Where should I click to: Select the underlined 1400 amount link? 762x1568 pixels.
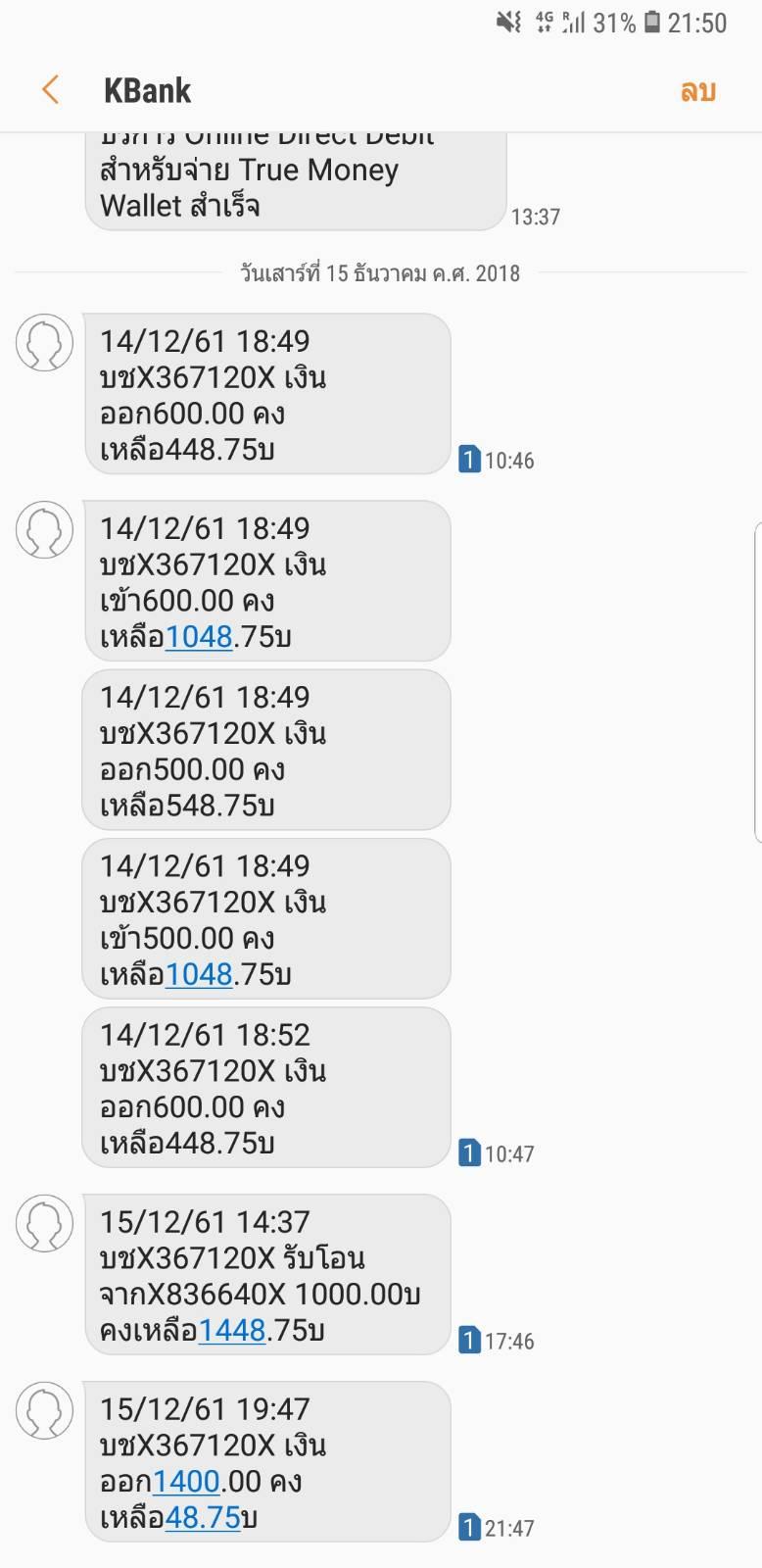point(186,1481)
